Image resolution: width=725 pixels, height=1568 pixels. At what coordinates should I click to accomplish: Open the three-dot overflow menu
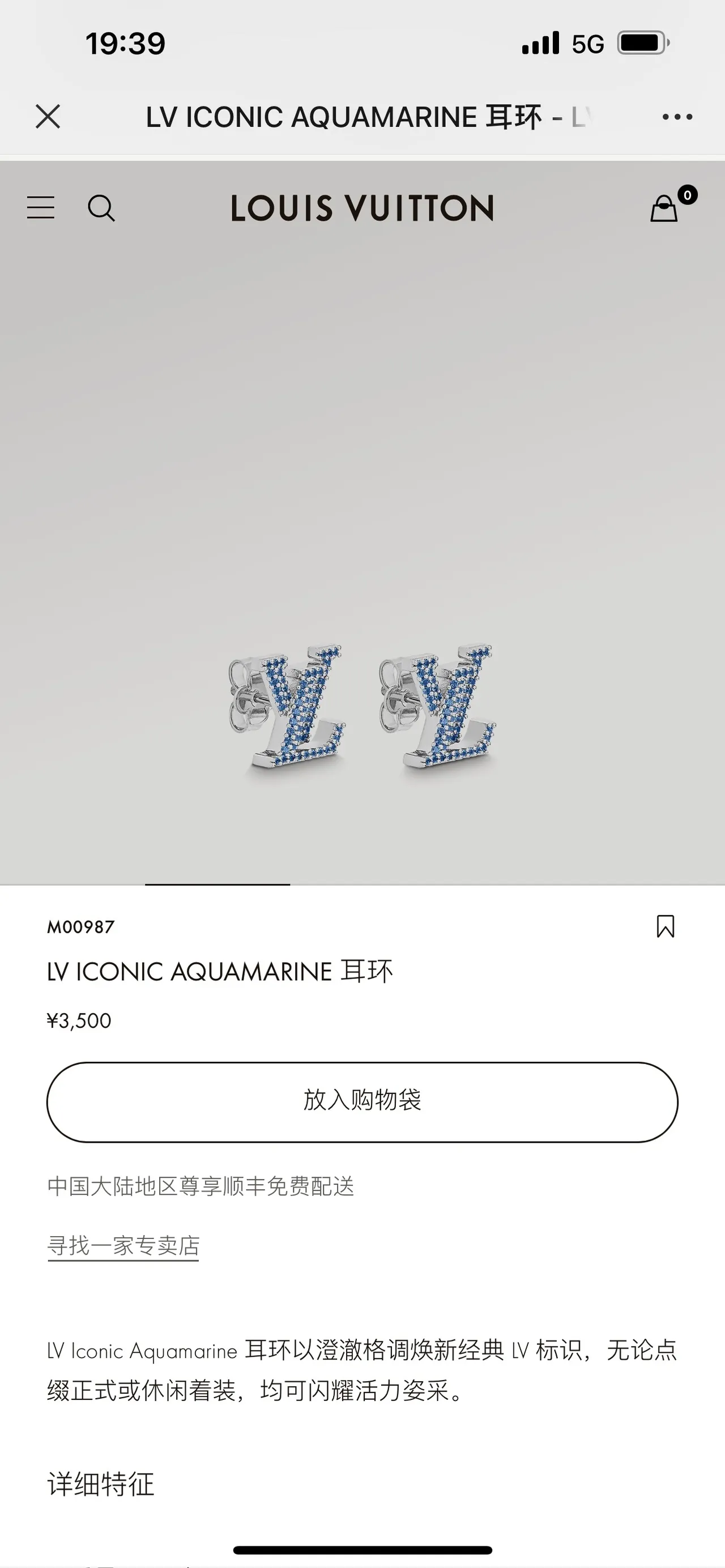coord(677,117)
